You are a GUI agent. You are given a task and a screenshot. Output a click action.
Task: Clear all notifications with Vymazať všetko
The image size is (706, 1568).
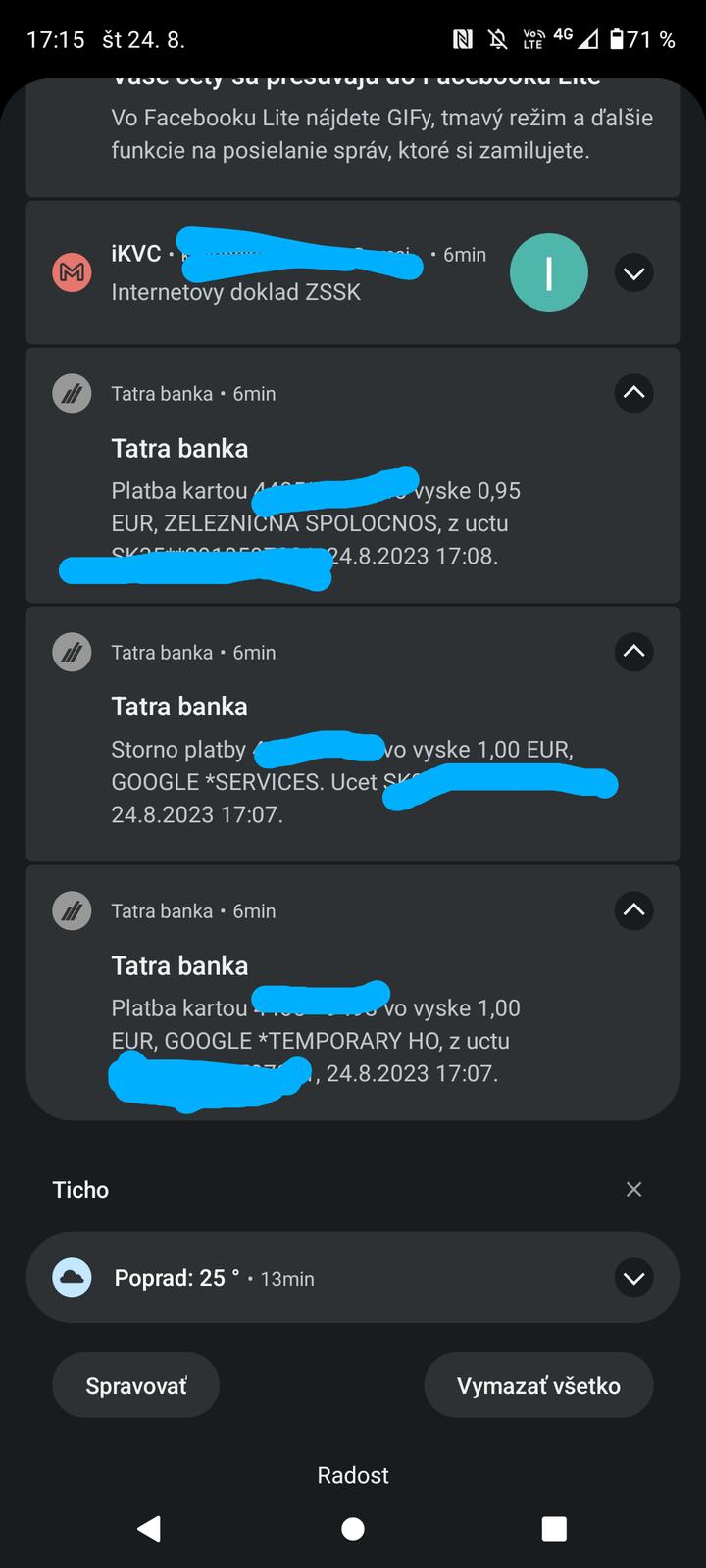[538, 1386]
